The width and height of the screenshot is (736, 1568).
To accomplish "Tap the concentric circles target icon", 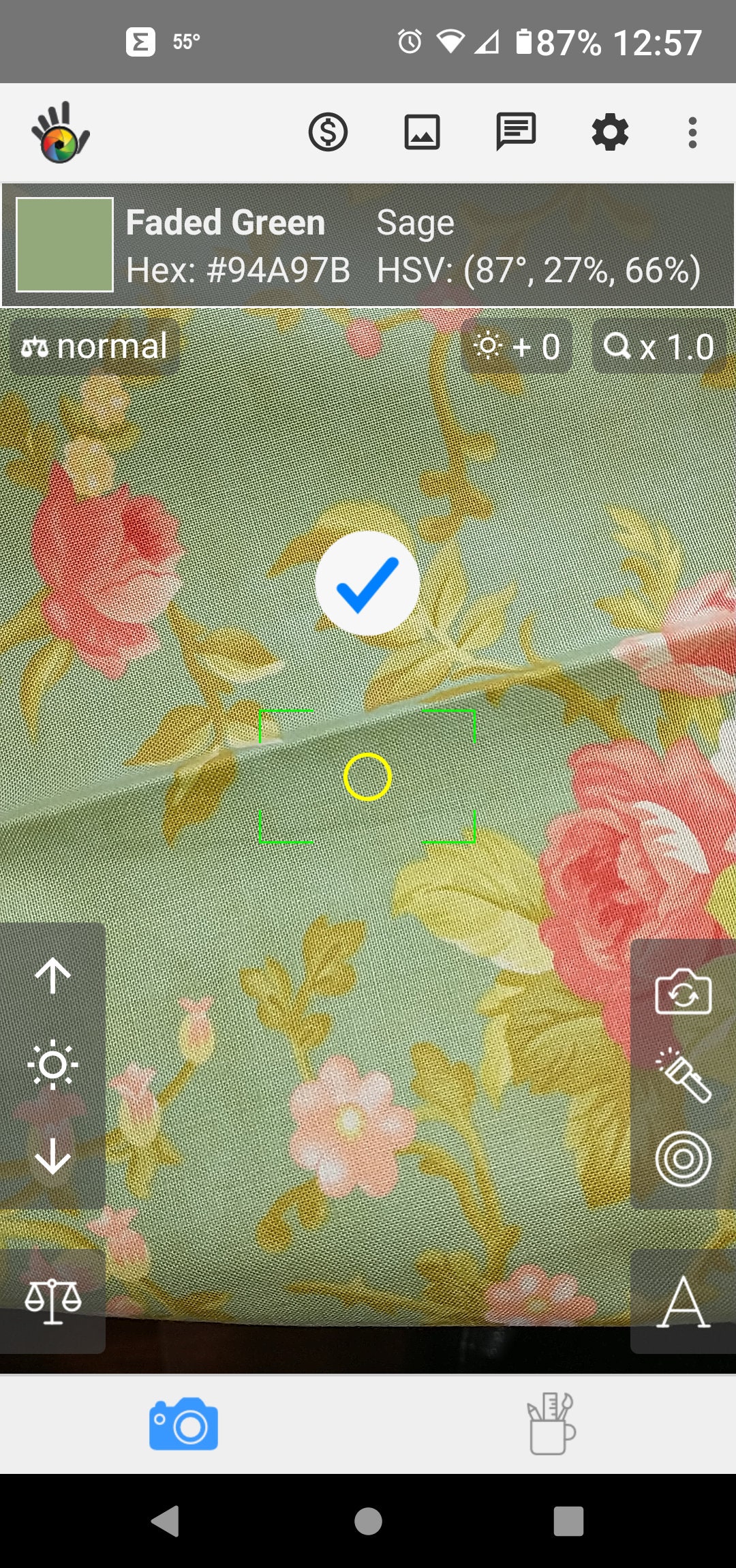I will pyautogui.click(x=683, y=1159).
